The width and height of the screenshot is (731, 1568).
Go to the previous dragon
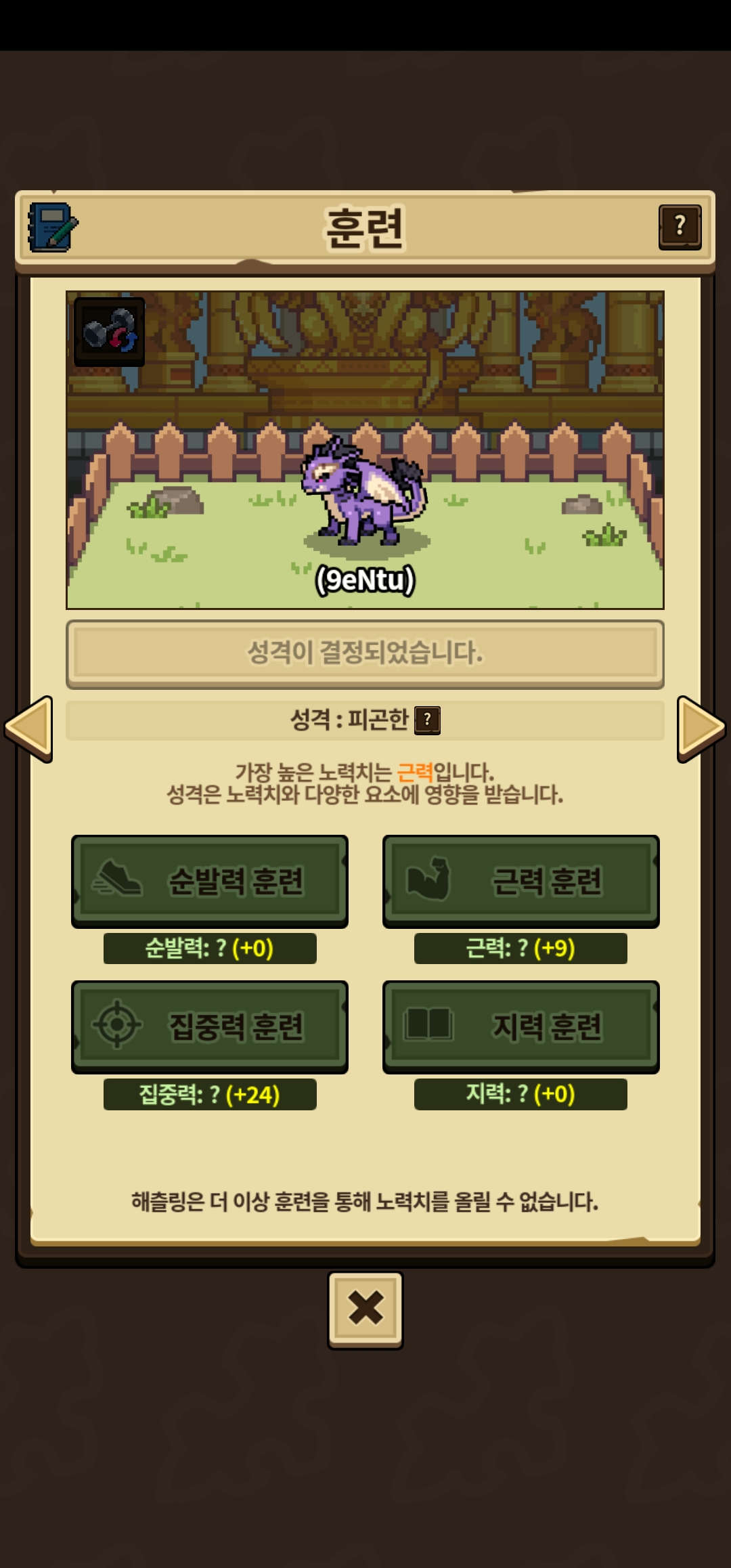29,728
